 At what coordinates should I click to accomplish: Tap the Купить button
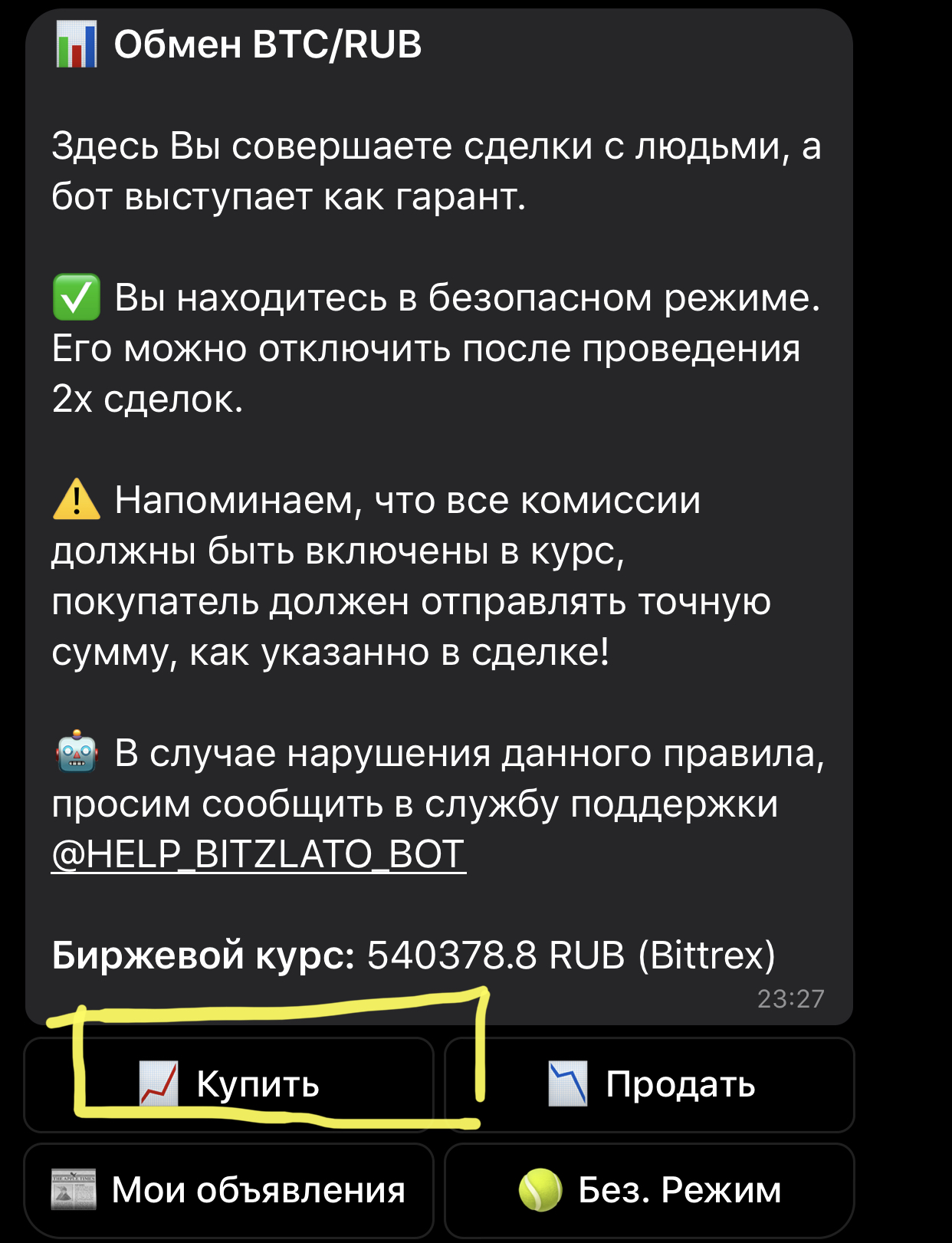tap(229, 1084)
